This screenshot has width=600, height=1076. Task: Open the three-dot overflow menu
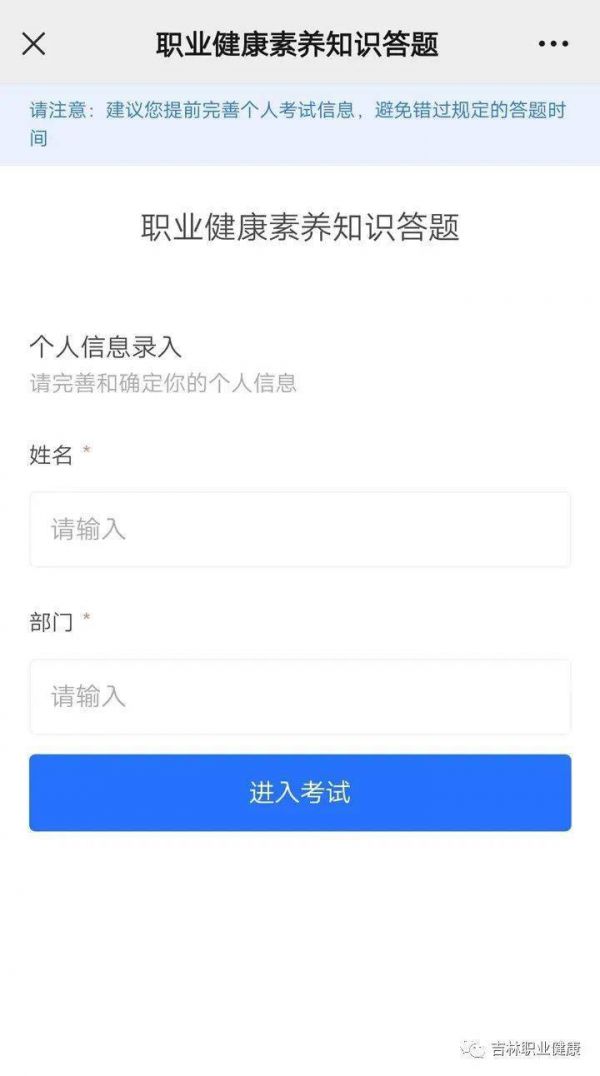[553, 44]
